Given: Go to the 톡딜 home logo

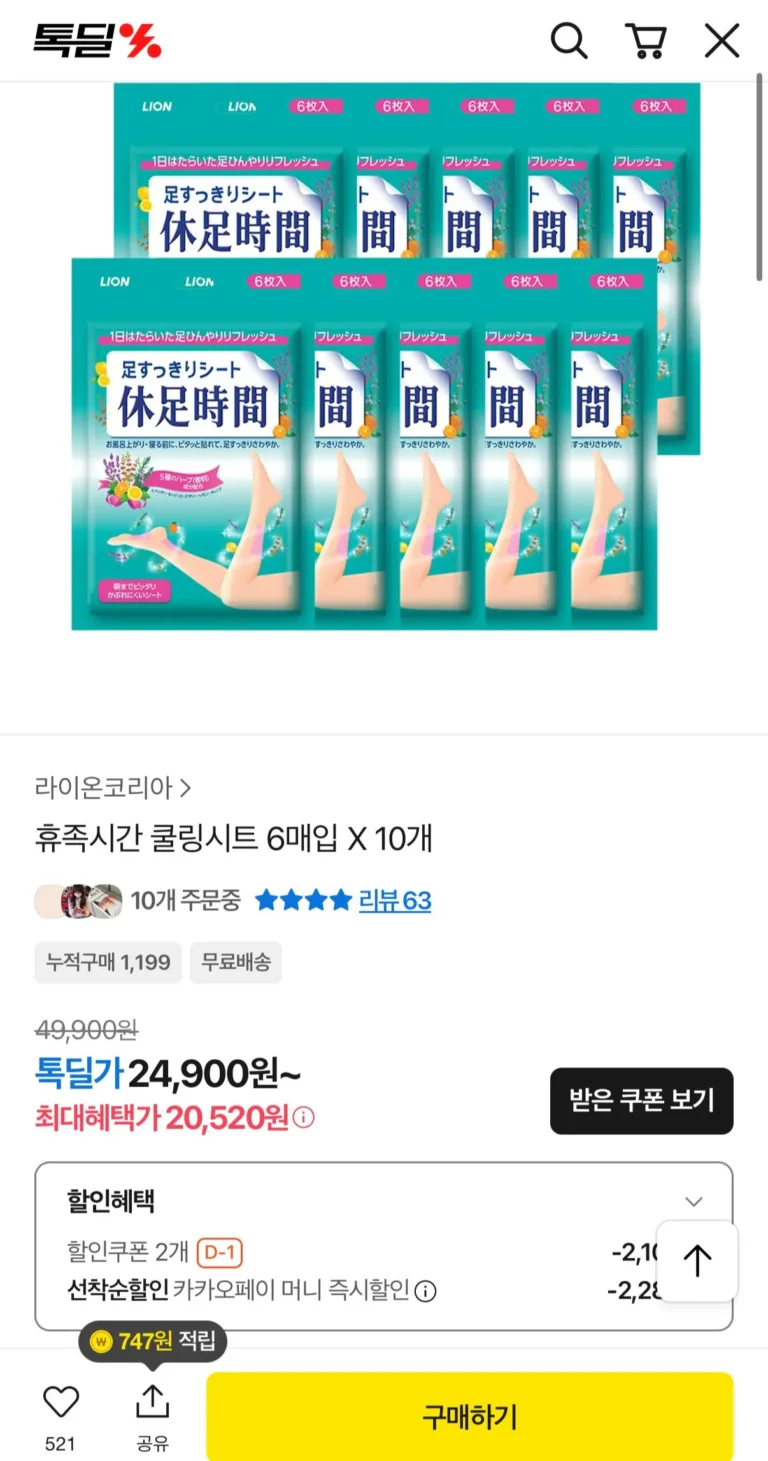Looking at the screenshot, I should pyautogui.click(x=97, y=40).
